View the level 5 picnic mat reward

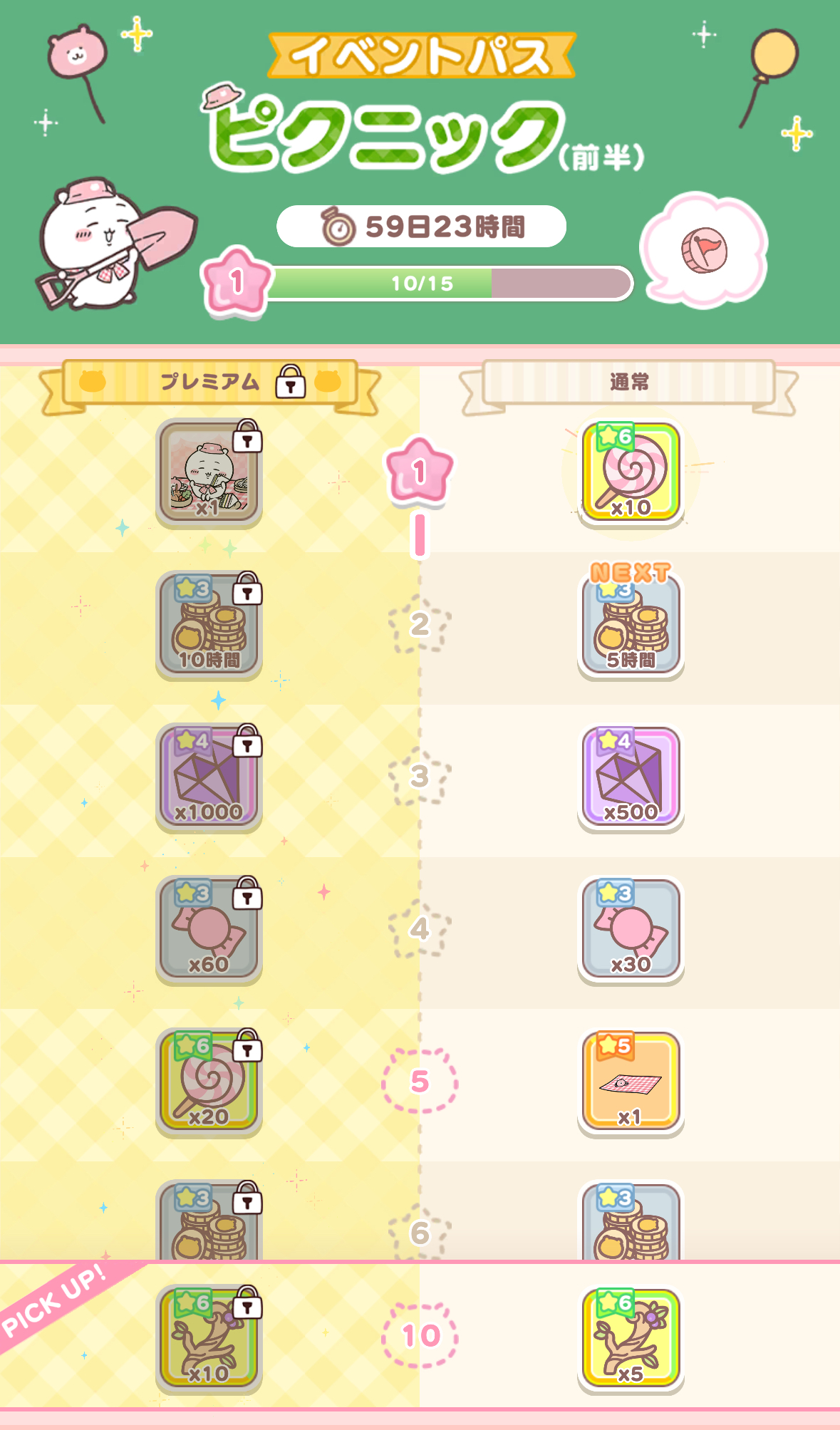click(631, 1082)
